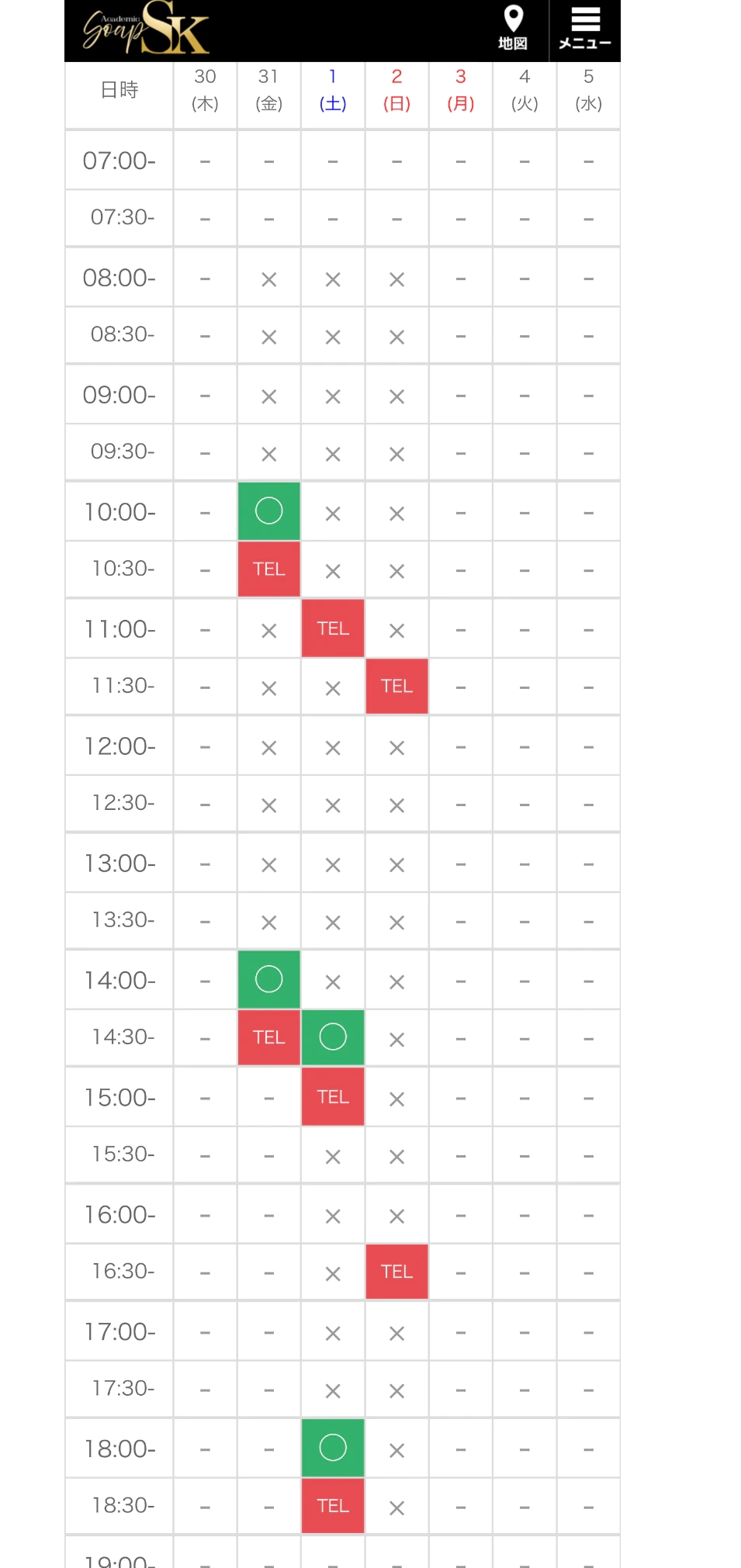
Task: Select the available 14:00 slot on Friday 31
Action: click(268, 979)
